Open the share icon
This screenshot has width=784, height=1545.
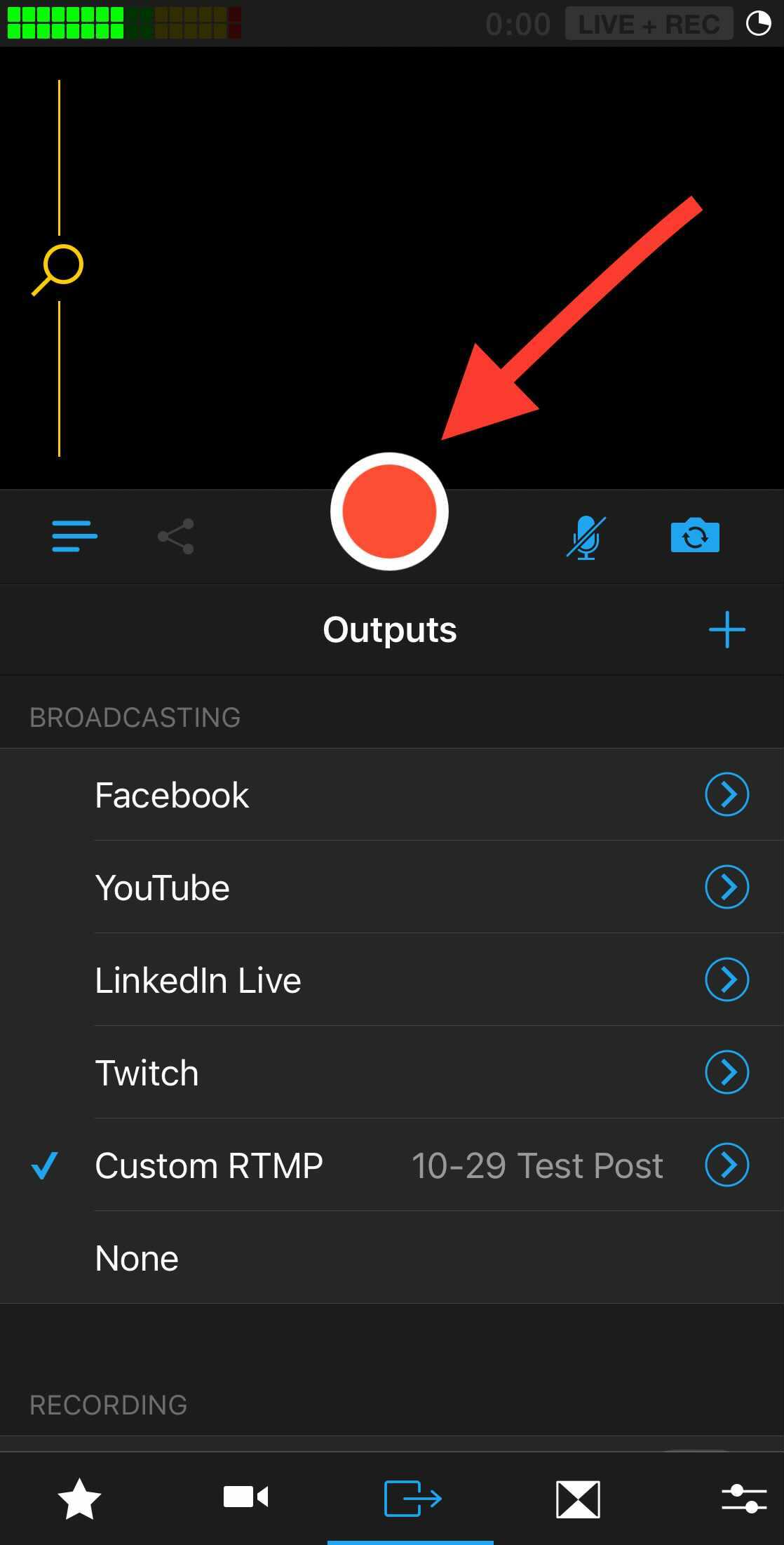tap(176, 537)
